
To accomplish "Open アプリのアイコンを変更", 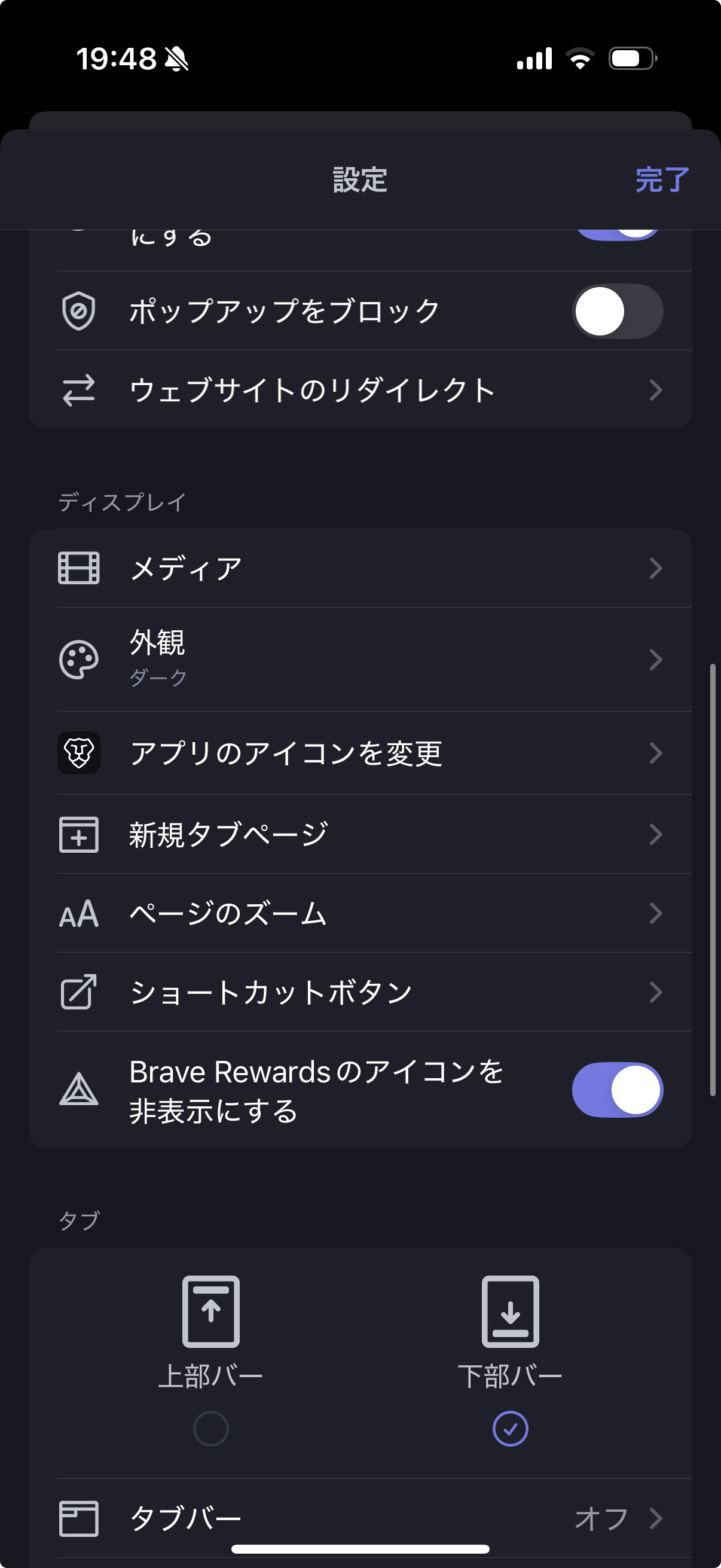I will [x=360, y=753].
